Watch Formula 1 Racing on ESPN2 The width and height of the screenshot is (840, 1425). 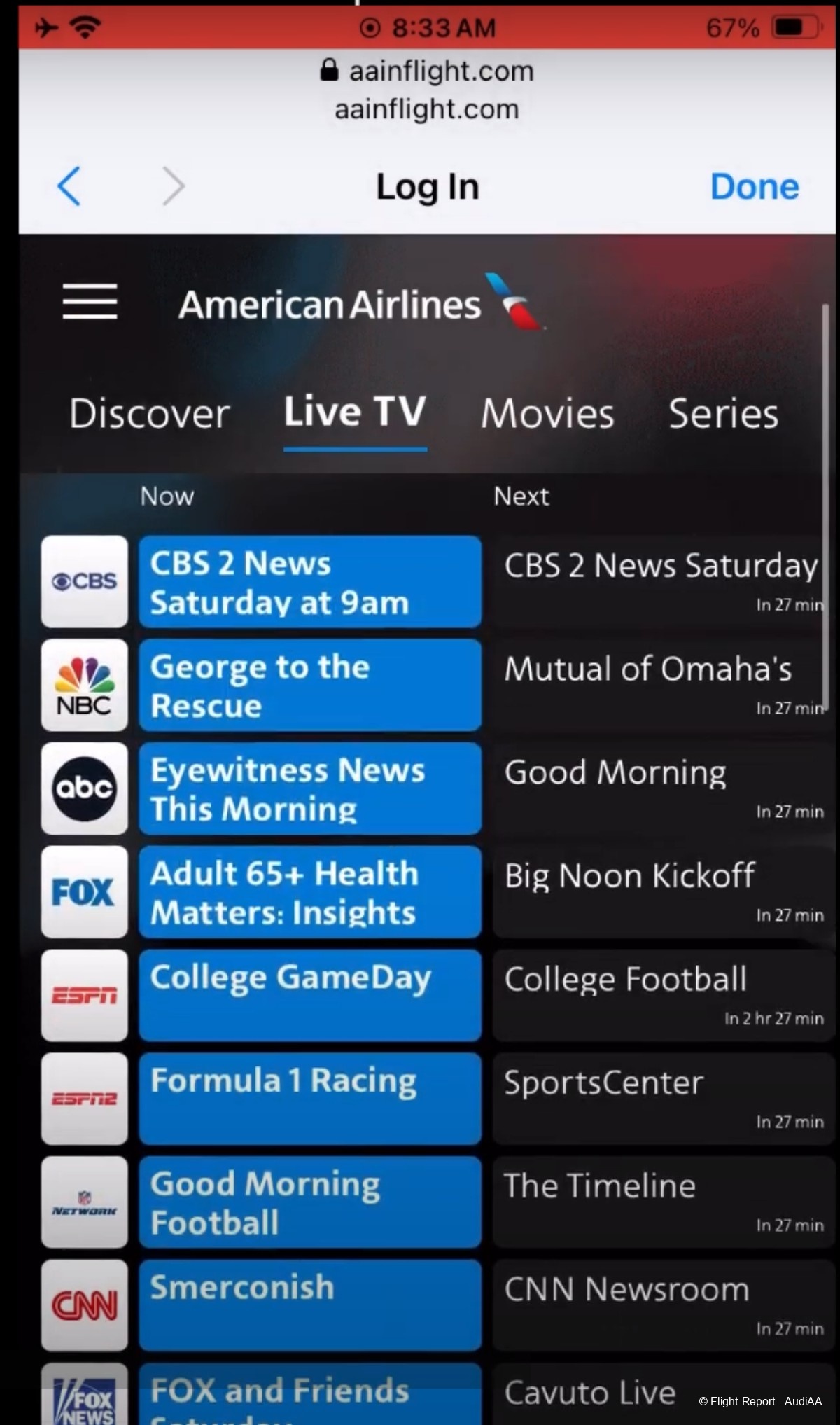310,1099
